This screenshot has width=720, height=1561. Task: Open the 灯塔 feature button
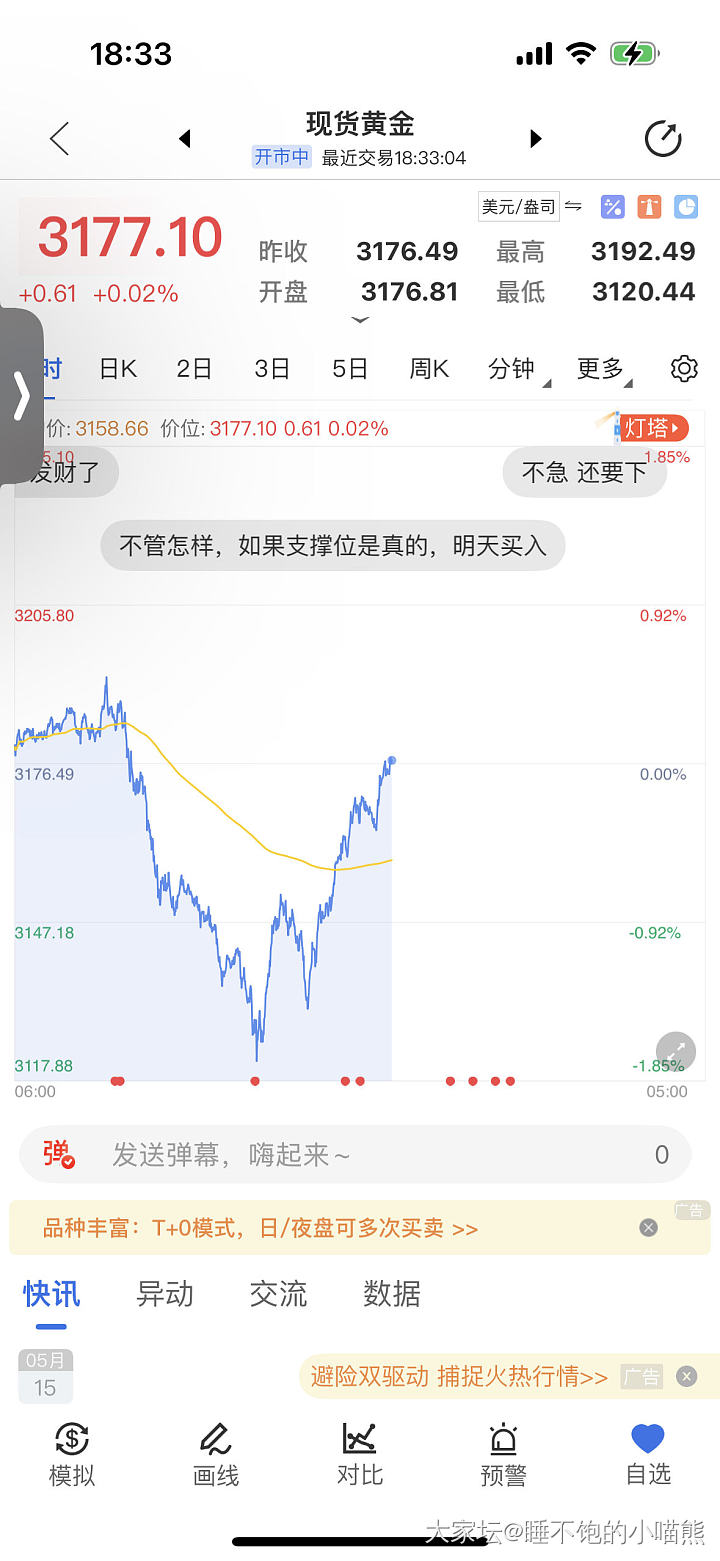click(x=654, y=429)
